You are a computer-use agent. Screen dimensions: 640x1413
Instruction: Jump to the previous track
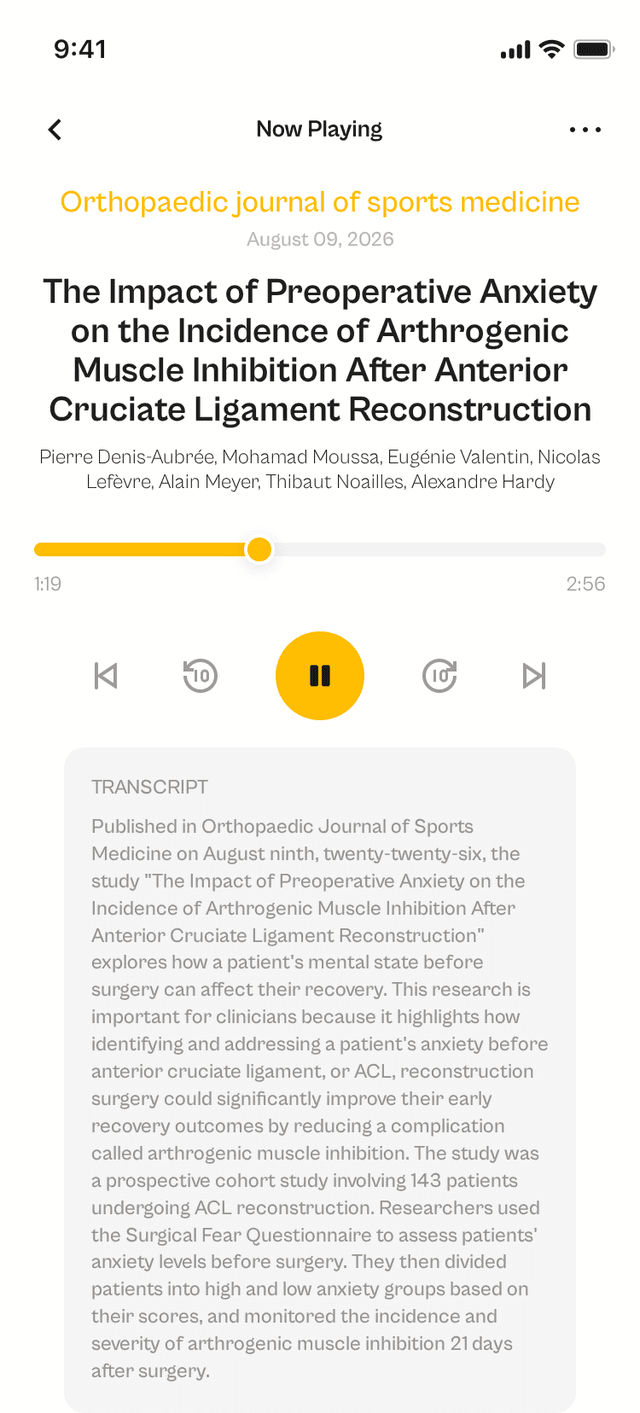coord(105,676)
